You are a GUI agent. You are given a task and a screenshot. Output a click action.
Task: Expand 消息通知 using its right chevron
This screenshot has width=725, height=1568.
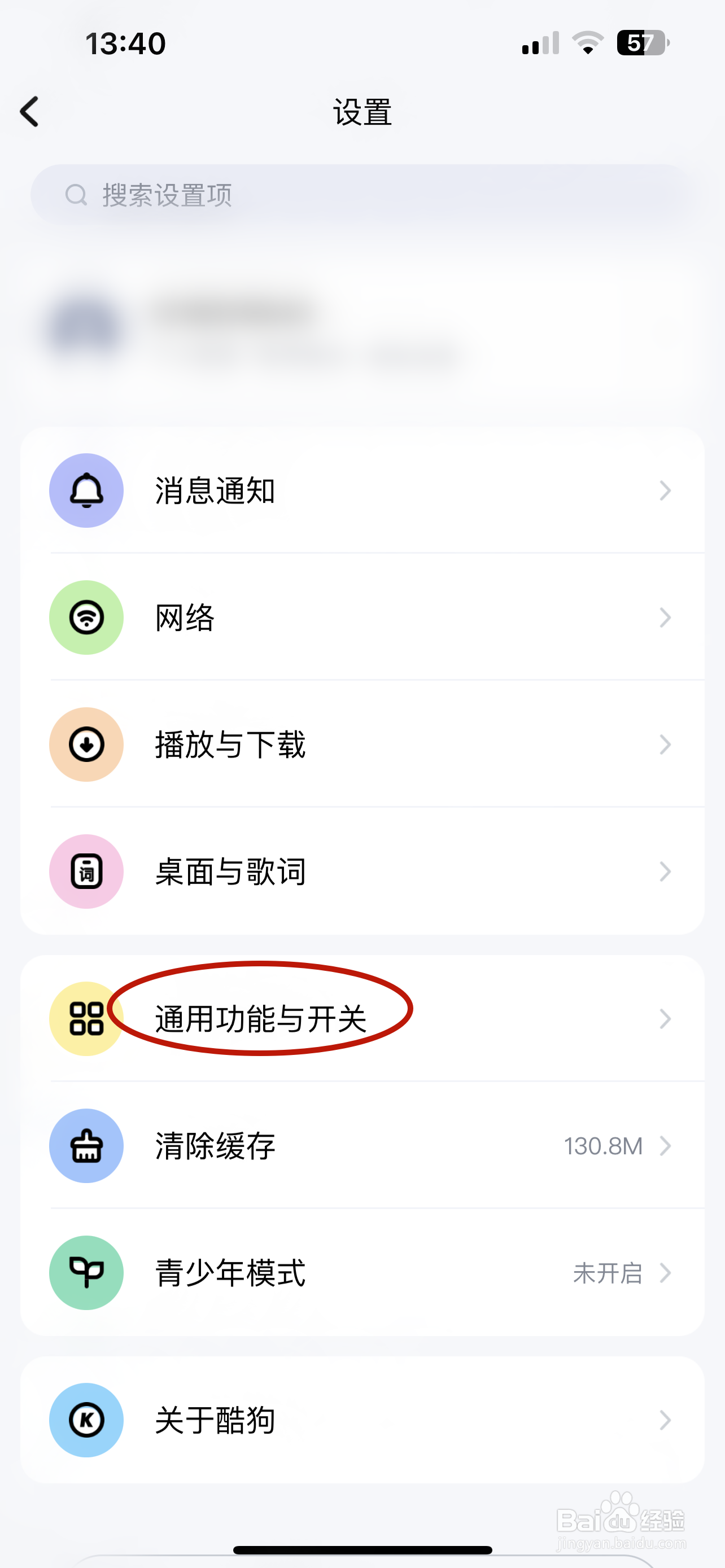665,490
